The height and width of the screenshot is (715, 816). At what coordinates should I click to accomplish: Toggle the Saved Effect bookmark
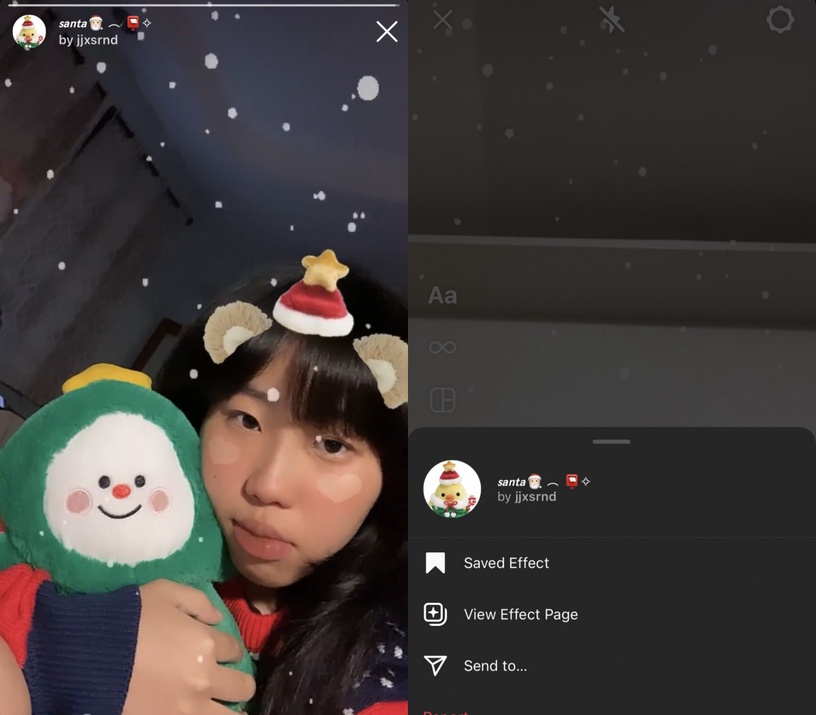[x=435, y=563]
